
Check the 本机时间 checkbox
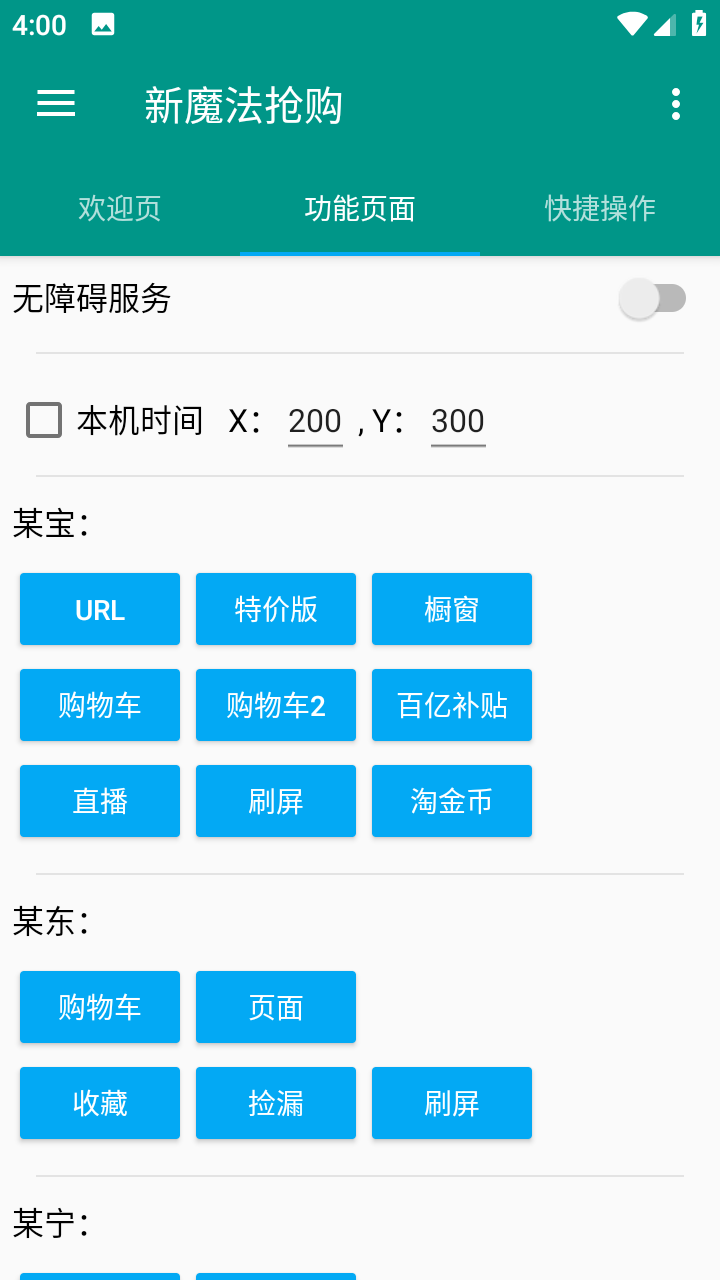[44, 420]
